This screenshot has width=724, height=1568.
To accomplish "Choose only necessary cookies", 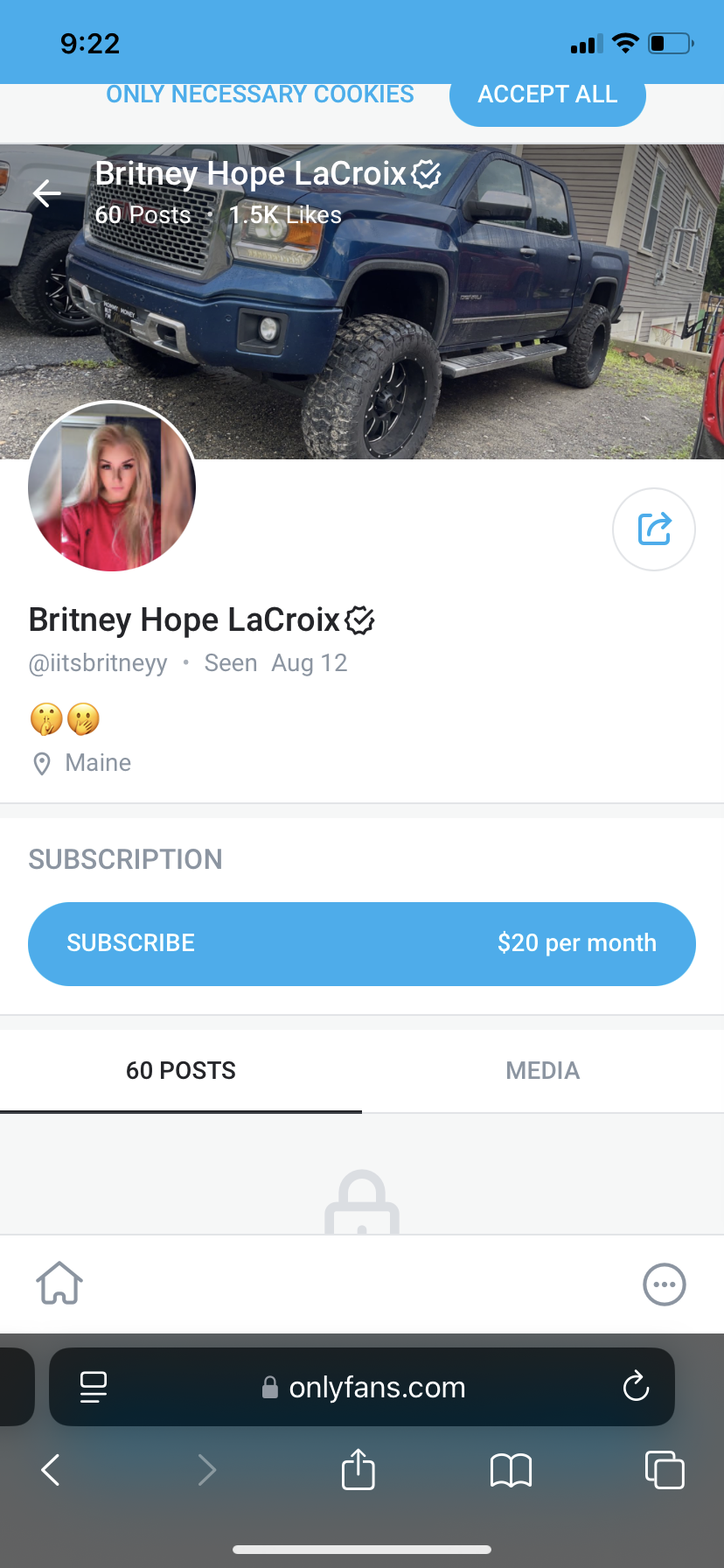I will pyautogui.click(x=260, y=94).
